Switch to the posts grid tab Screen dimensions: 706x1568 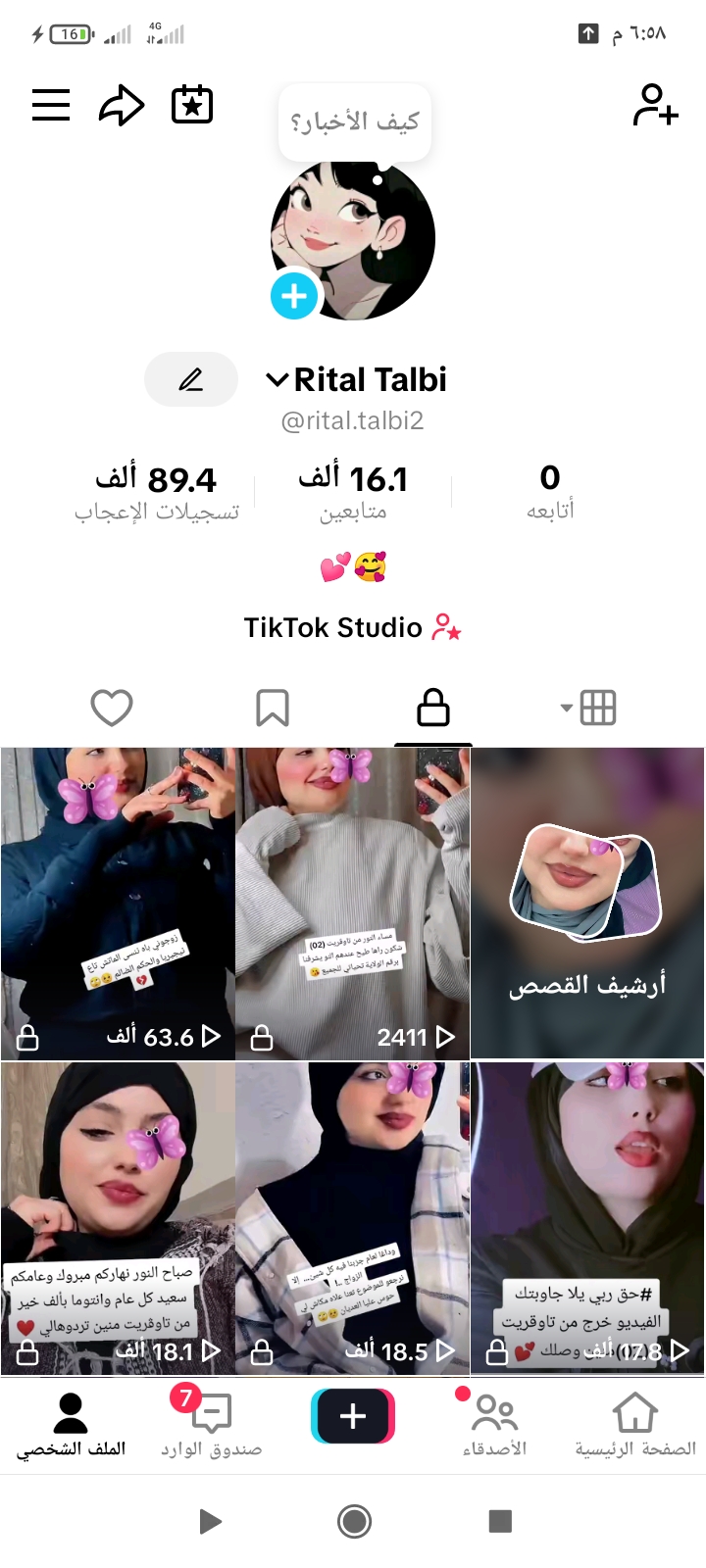coord(590,708)
